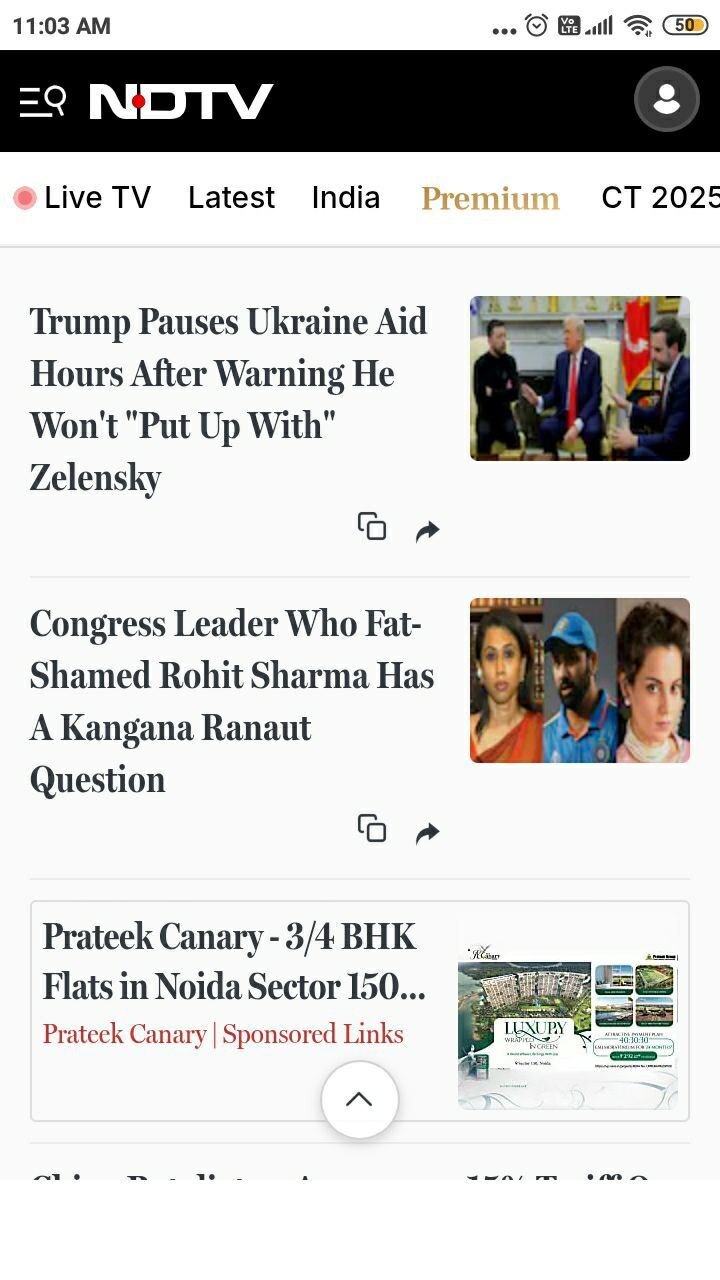Switch to the Latest tab
This screenshot has width=720, height=1280.
click(x=231, y=198)
